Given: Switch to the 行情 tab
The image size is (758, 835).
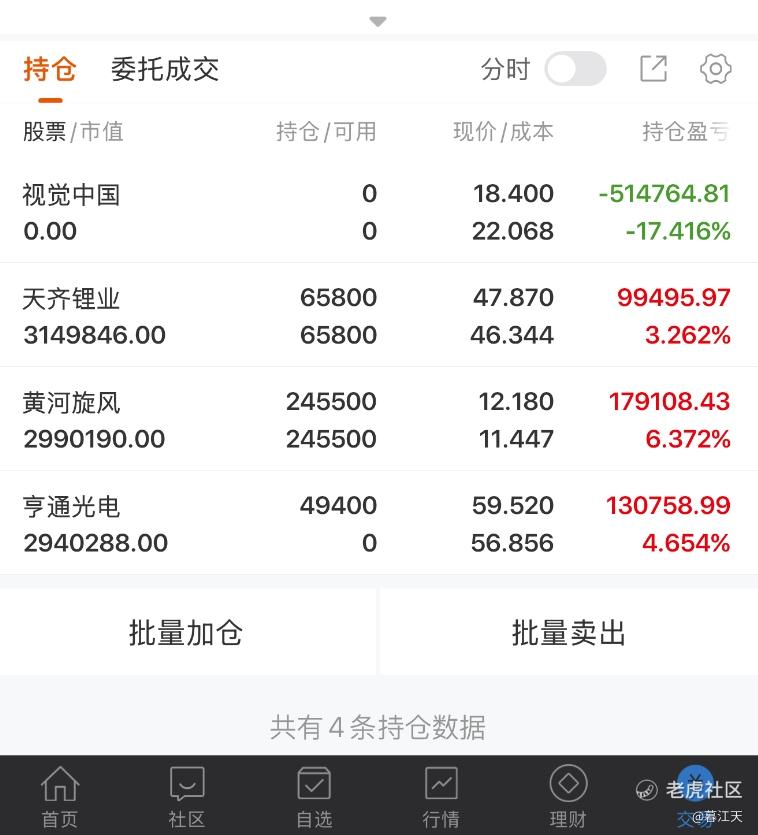Looking at the screenshot, I should coord(441,797).
